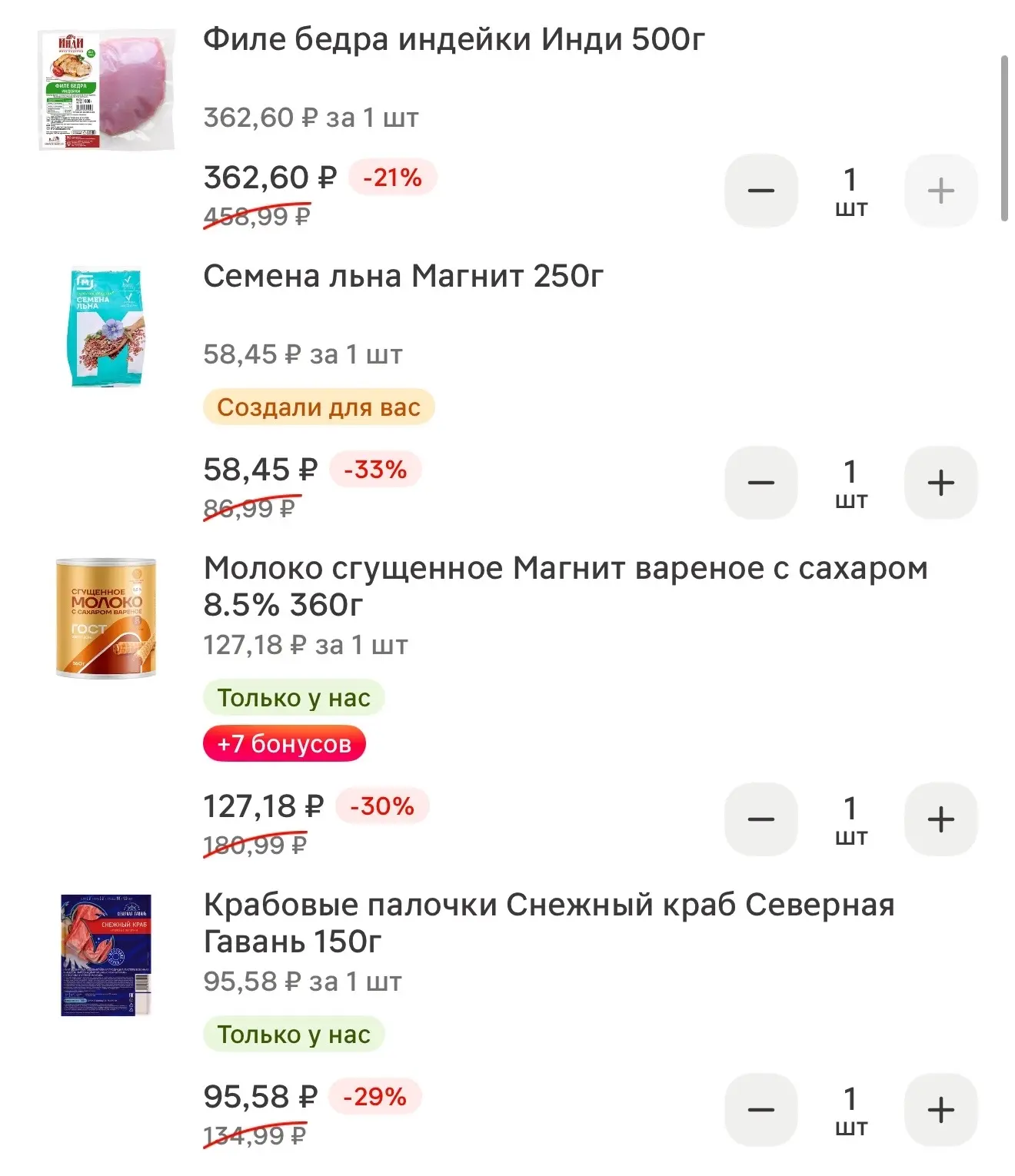Open Семена льна Магнит 250г product
The height and width of the screenshot is (1176, 1015).
click(404, 276)
